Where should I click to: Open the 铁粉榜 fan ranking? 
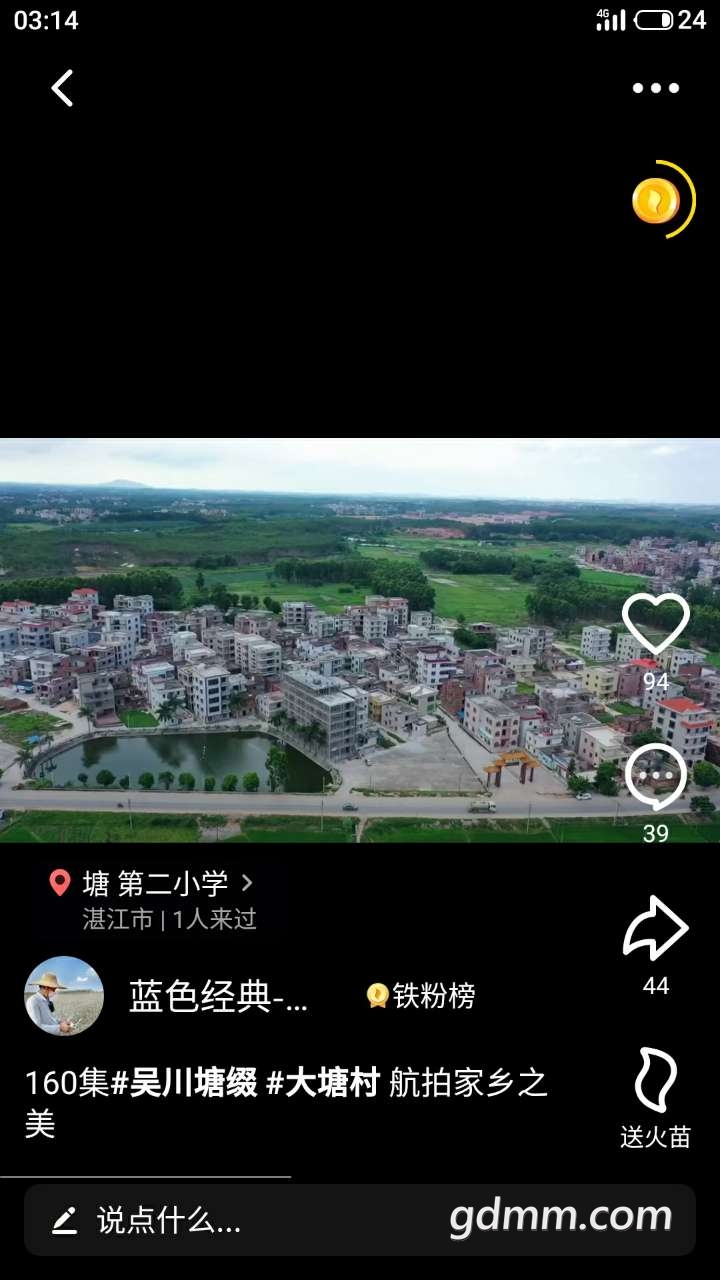(421, 996)
